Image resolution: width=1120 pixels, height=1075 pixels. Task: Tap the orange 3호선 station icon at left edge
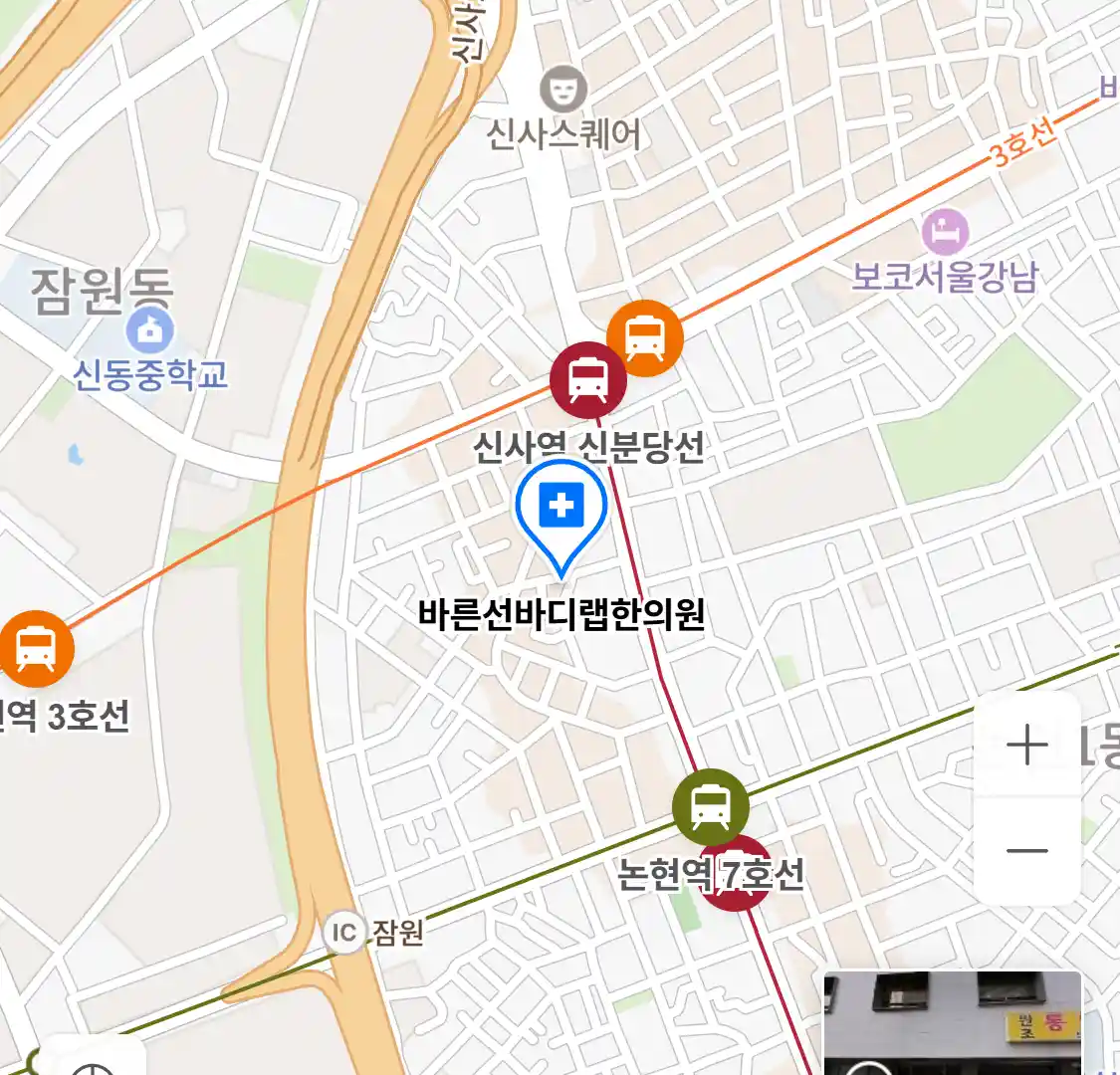tap(36, 648)
